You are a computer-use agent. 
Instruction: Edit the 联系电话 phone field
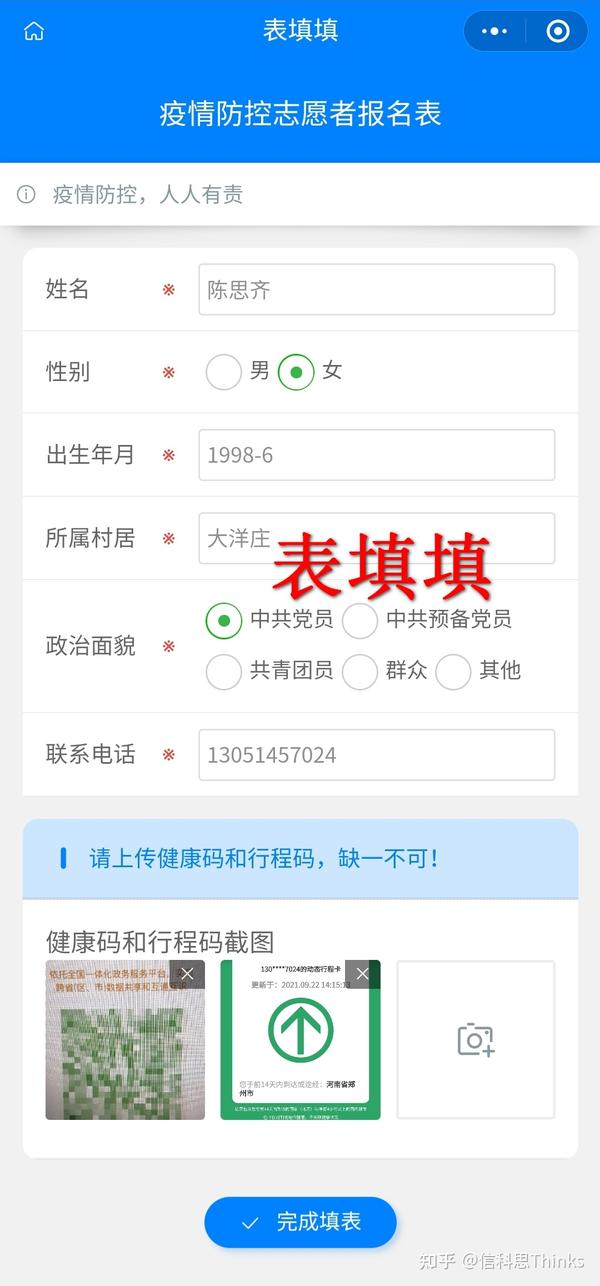click(376, 755)
